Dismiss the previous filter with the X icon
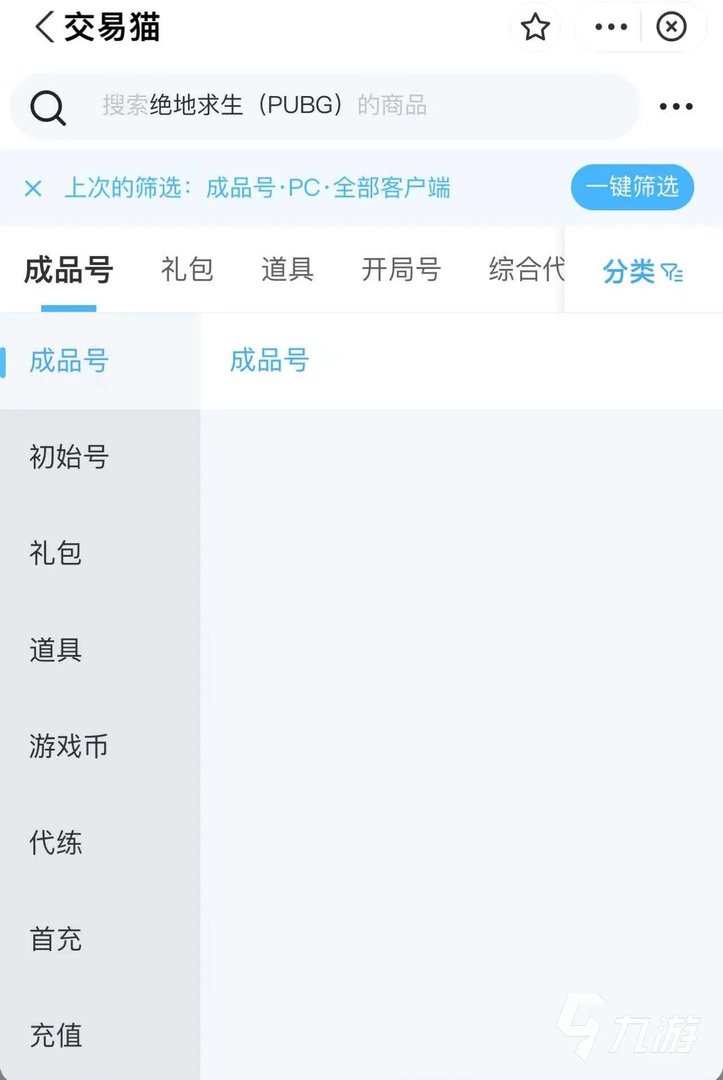The width and height of the screenshot is (723, 1080). point(33,187)
